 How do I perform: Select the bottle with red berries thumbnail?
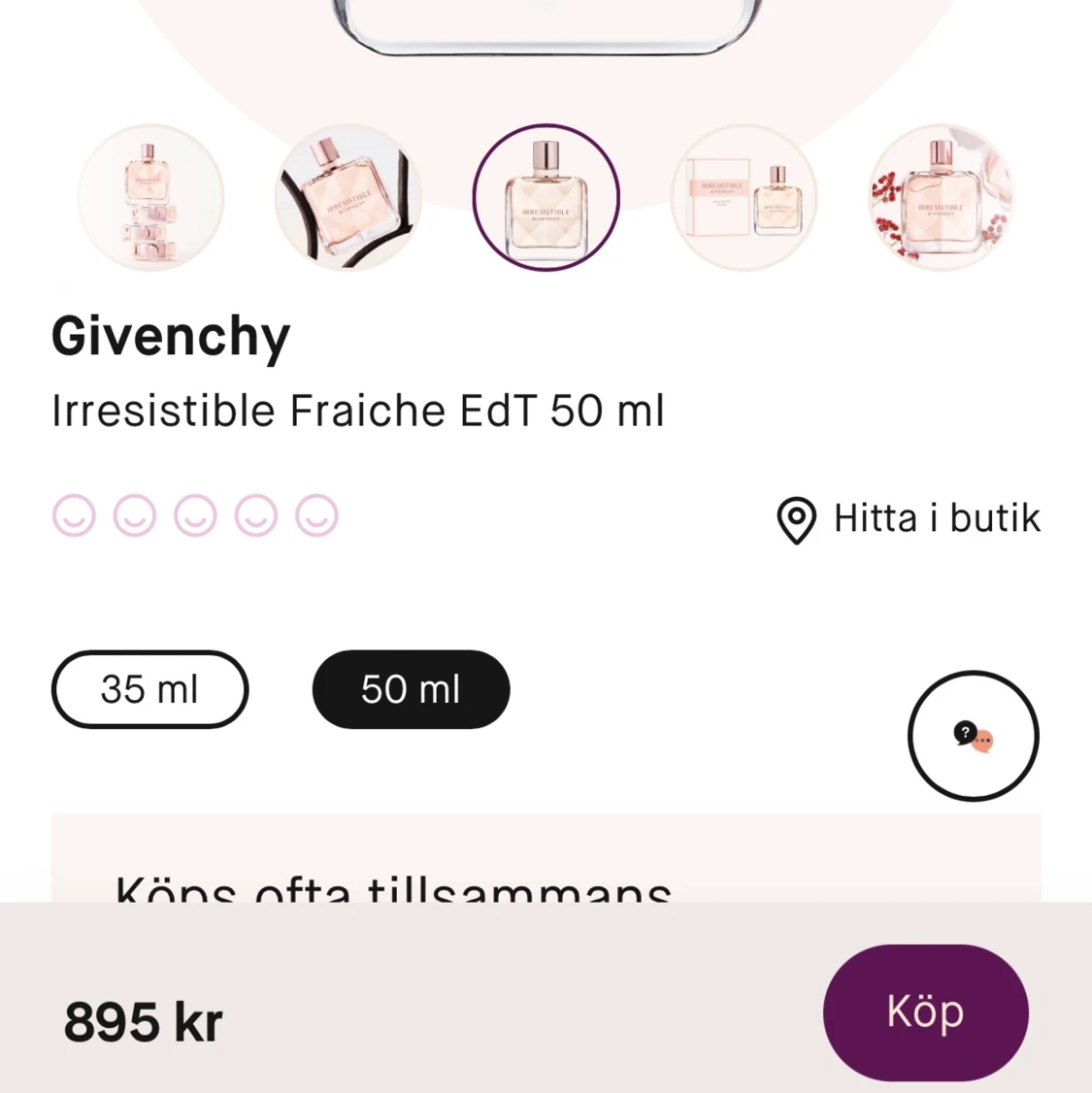coord(942,197)
